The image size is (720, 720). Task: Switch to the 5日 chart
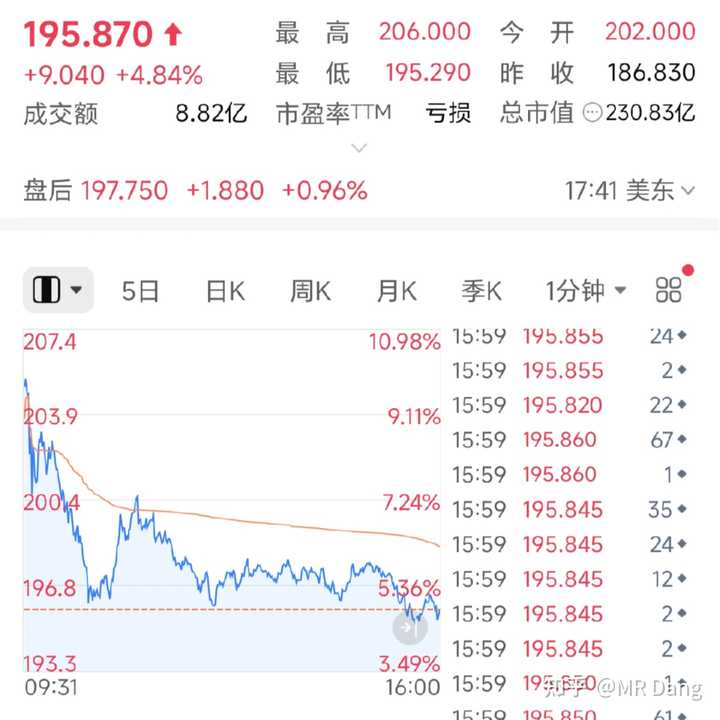[x=141, y=291]
